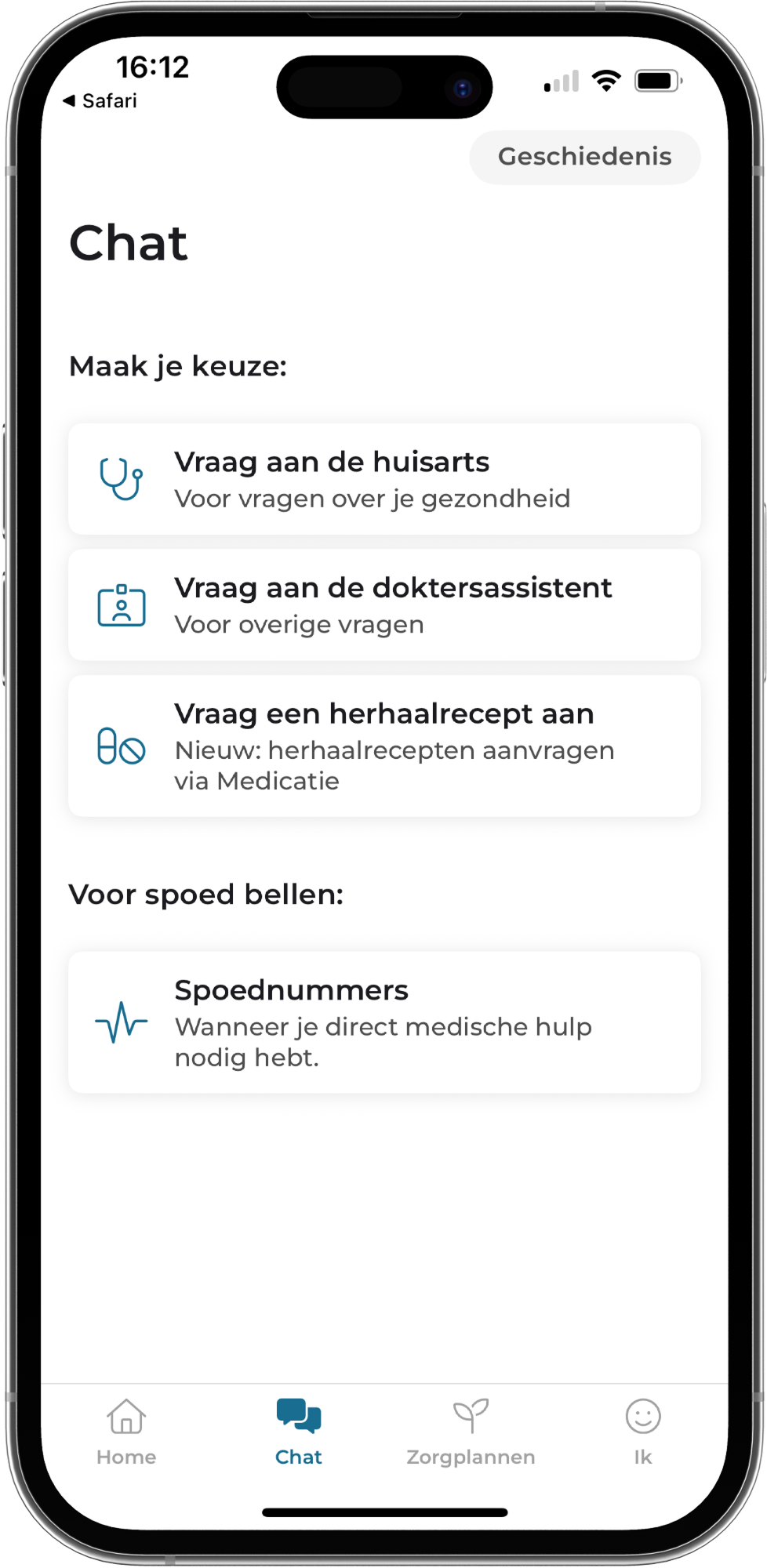This screenshot has height=1568, width=767.
Task: Open the Ik profile tab
Action: pyautogui.click(x=642, y=1432)
